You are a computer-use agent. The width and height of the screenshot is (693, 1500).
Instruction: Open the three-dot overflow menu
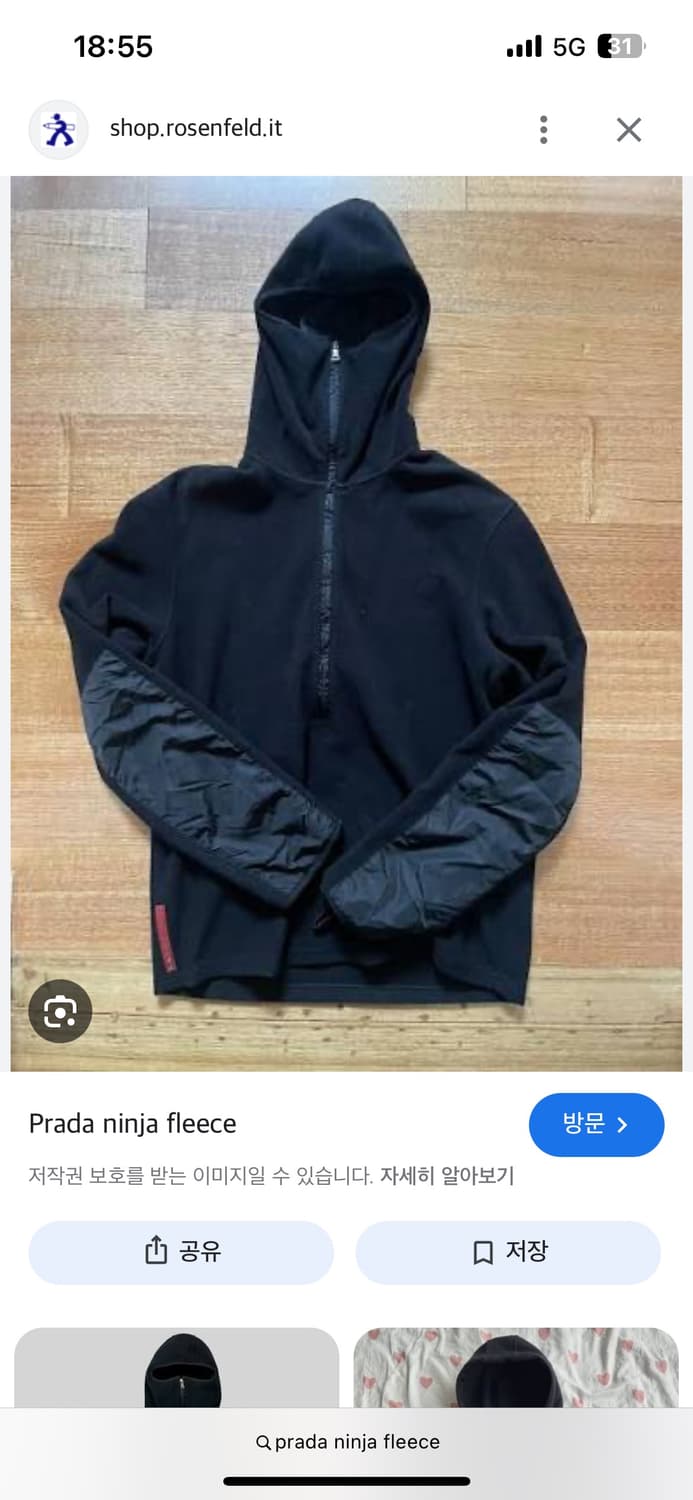pyautogui.click(x=543, y=130)
